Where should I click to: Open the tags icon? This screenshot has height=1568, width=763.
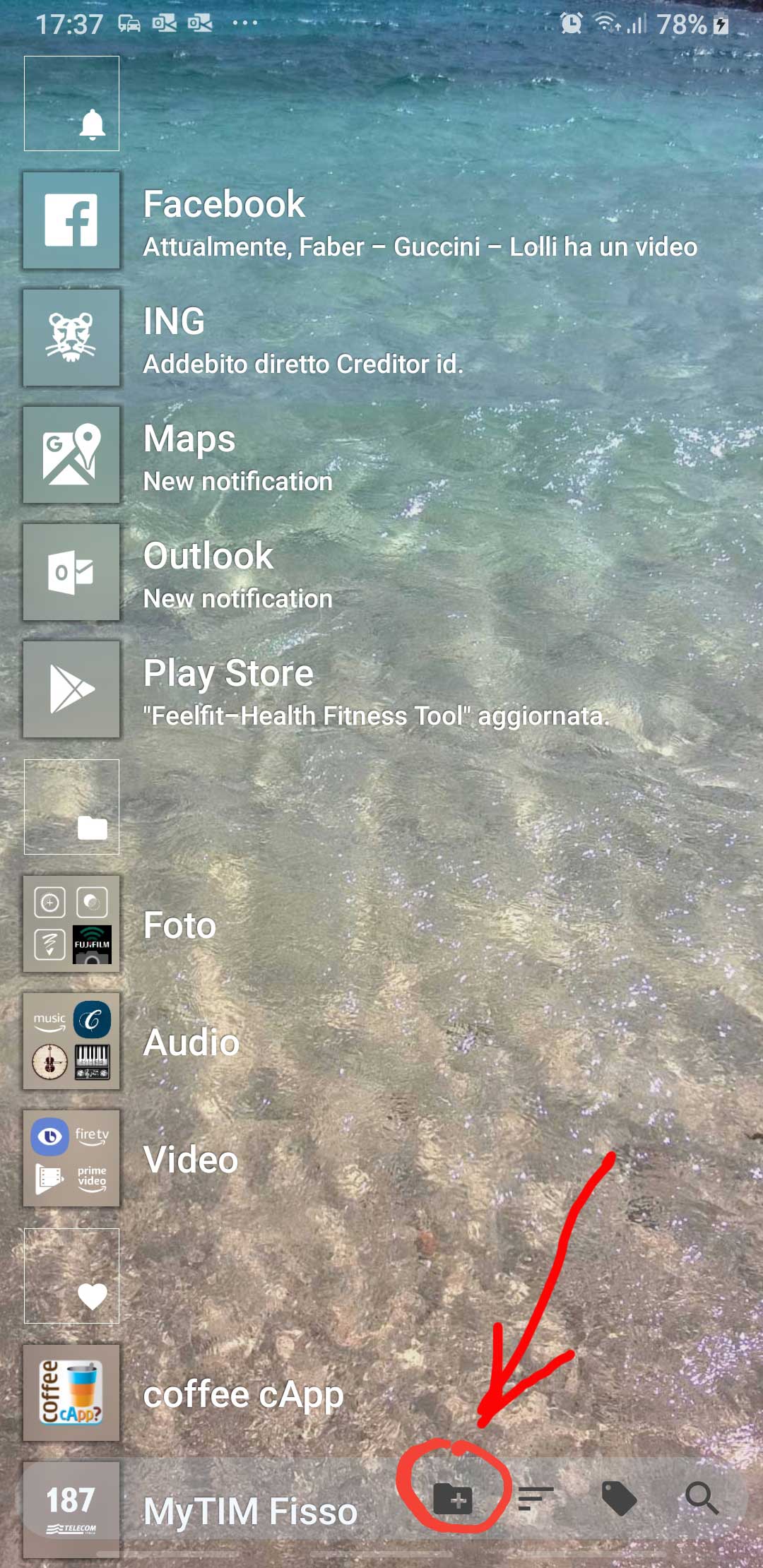619,1498
